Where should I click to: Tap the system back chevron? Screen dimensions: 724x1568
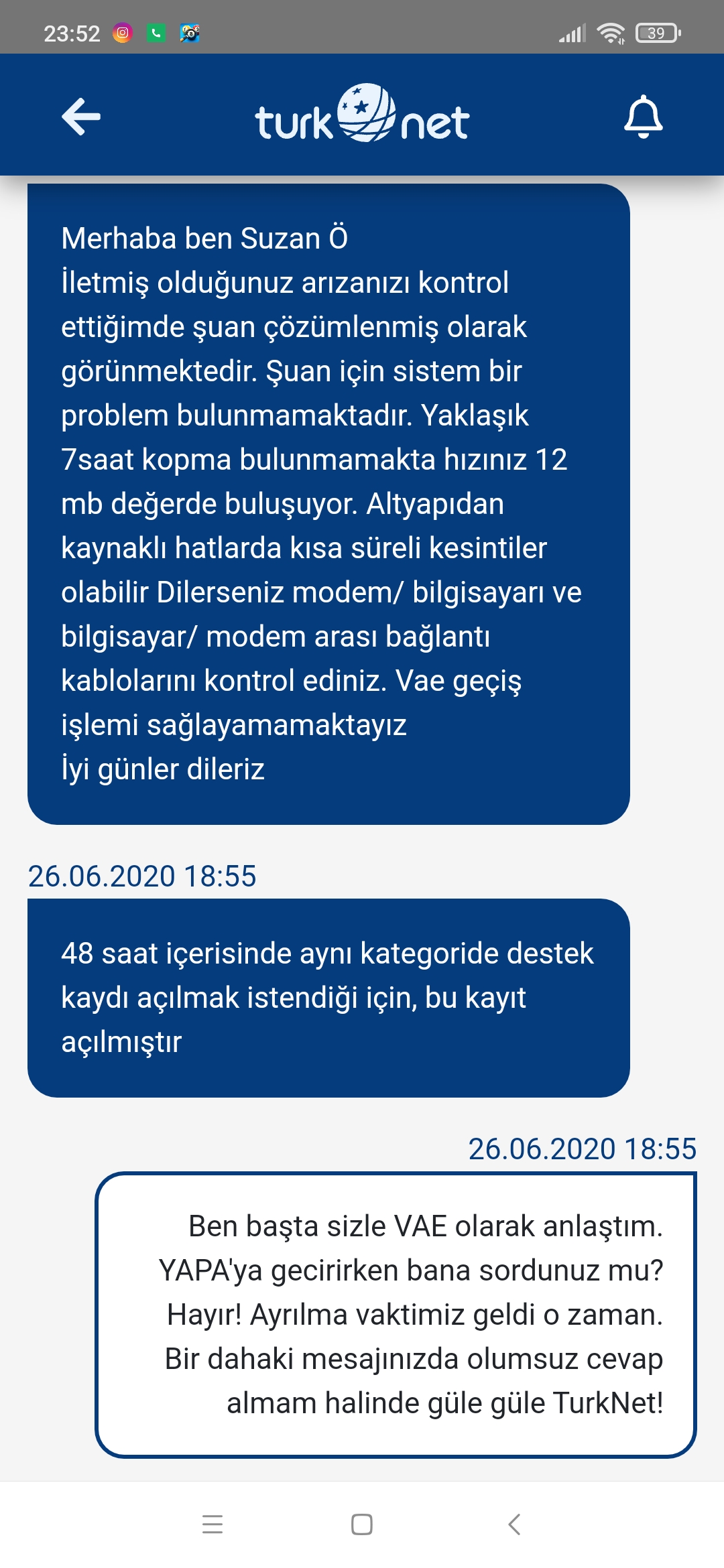[514, 1524]
